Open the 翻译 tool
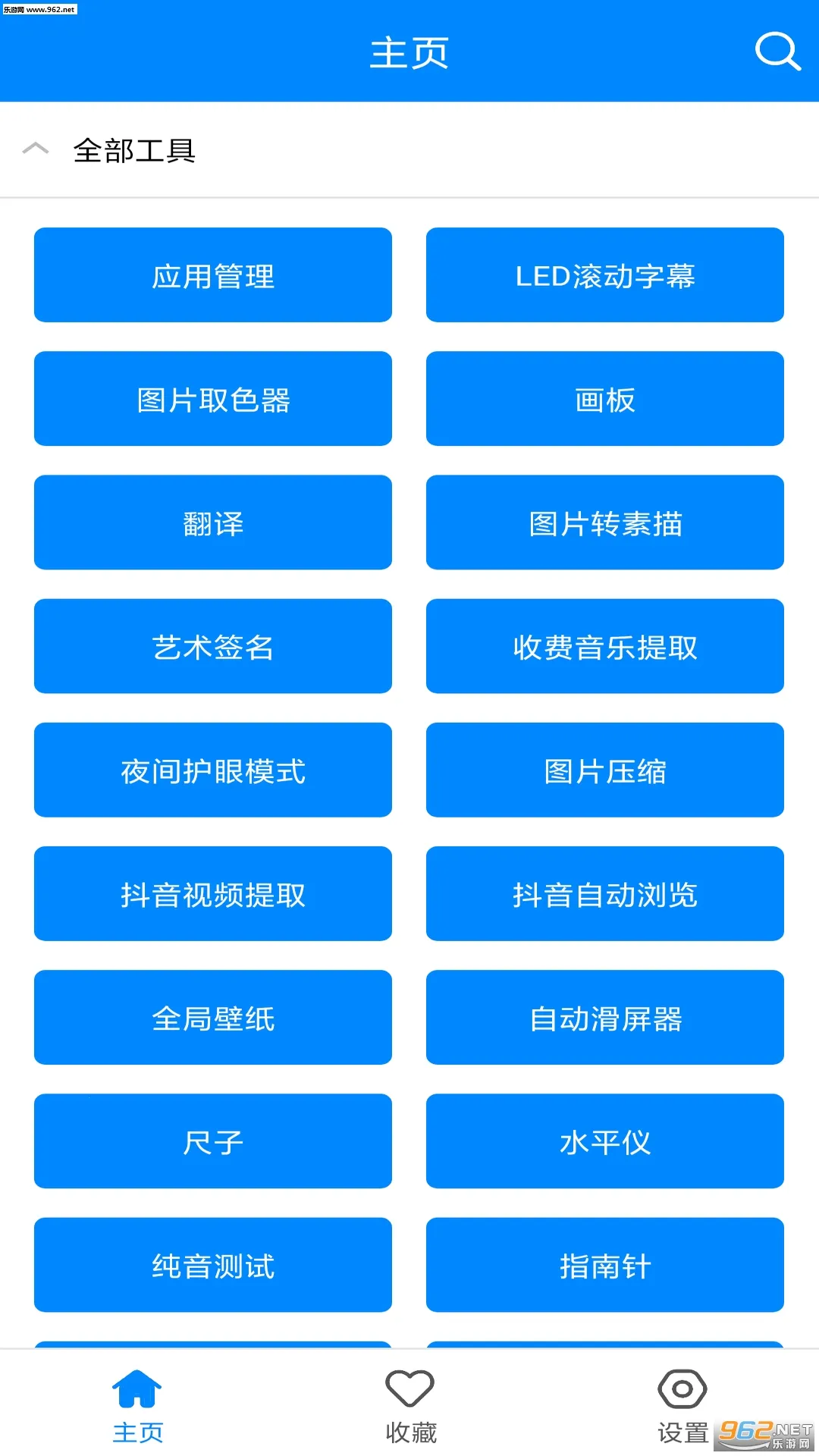The width and height of the screenshot is (819, 1456). (213, 522)
